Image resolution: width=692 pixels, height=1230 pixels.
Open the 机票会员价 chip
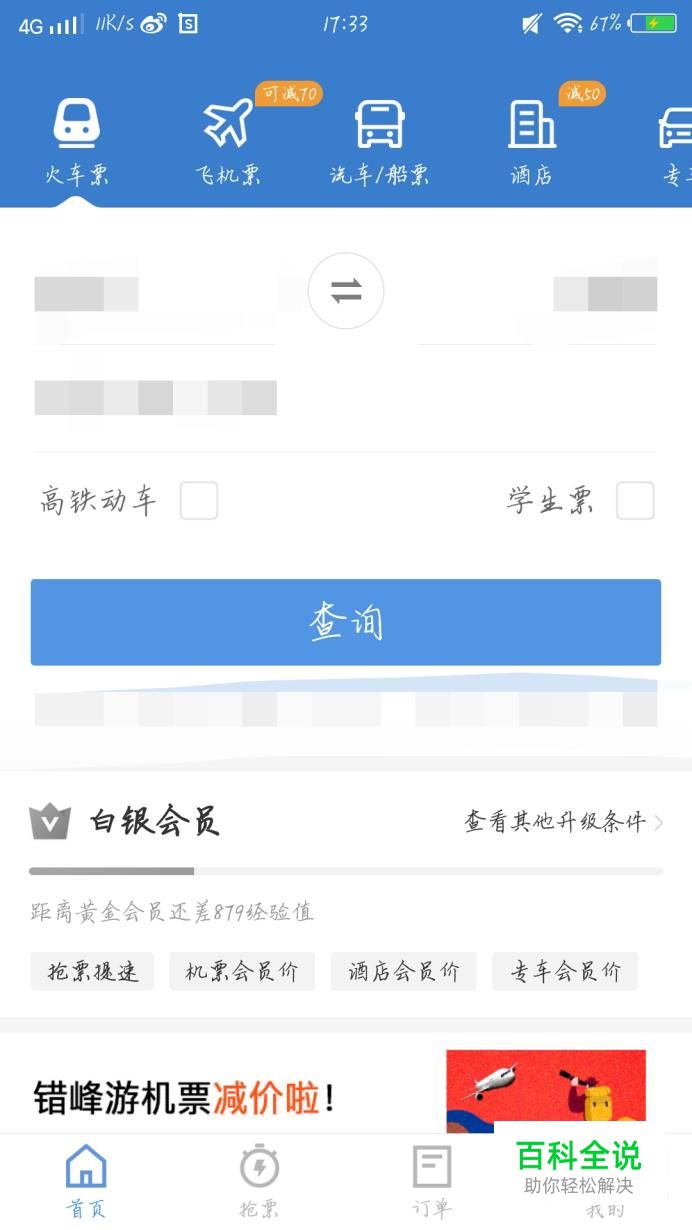[242, 971]
